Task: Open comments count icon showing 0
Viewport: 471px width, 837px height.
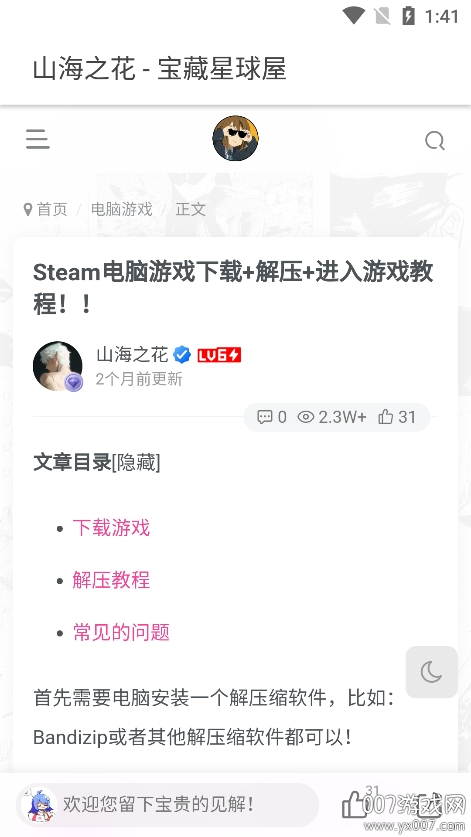Action: [271, 417]
